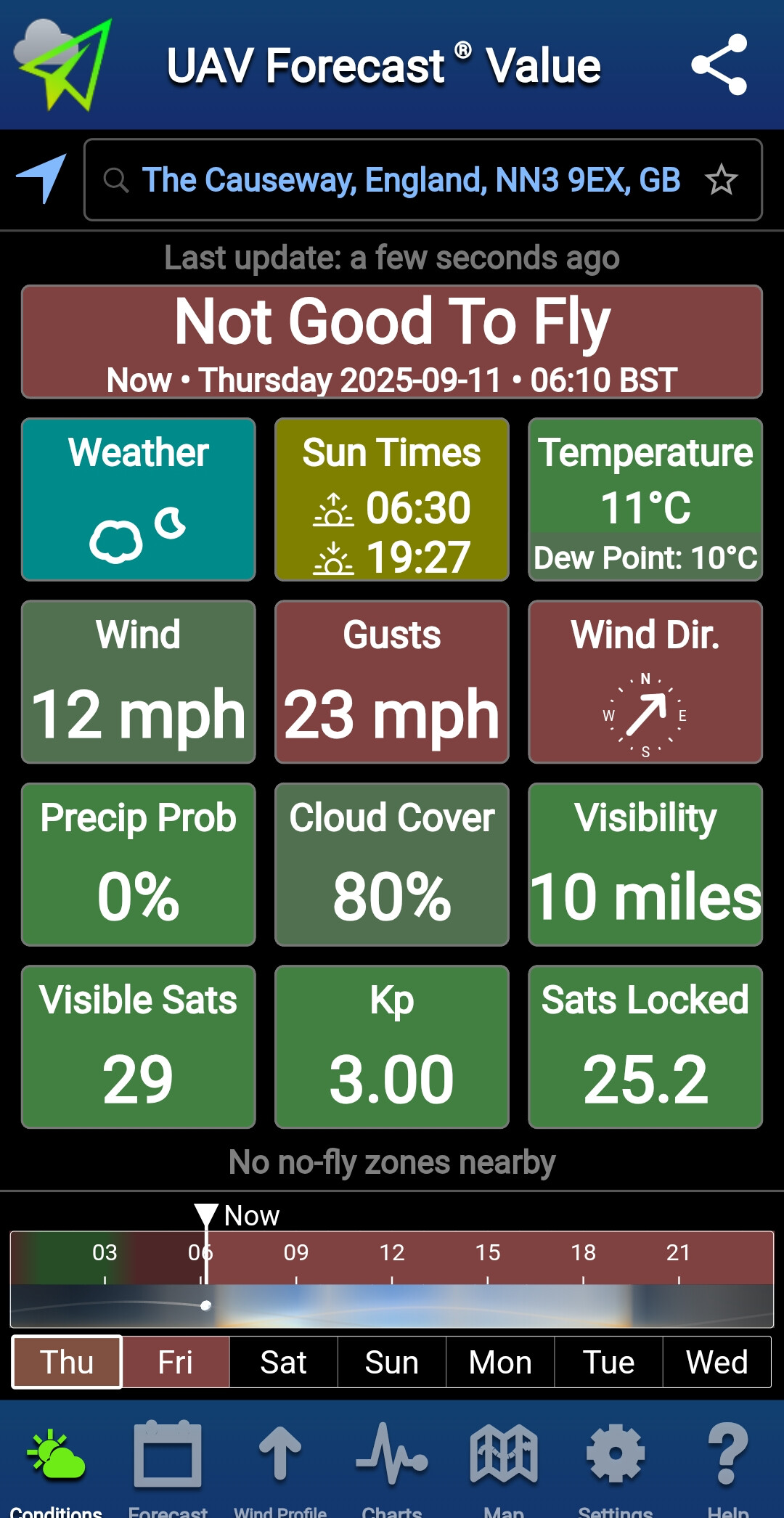Select Fri in the day selector
Screen dimensions: 784x1518
(x=176, y=1362)
